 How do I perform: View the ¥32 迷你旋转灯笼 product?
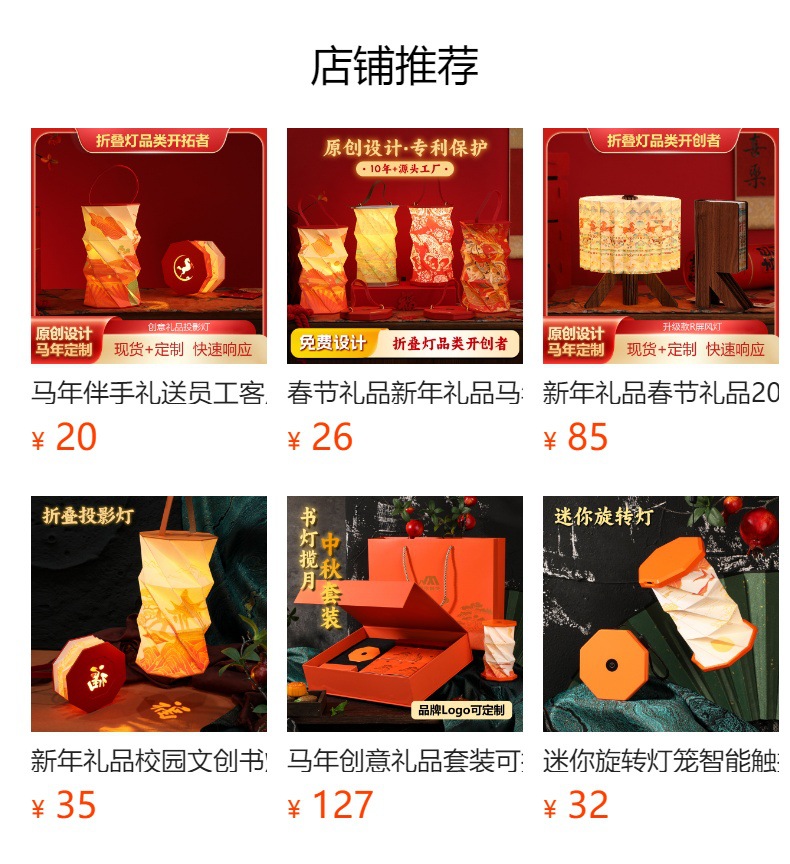pyautogui.click(x=661, y=614)
